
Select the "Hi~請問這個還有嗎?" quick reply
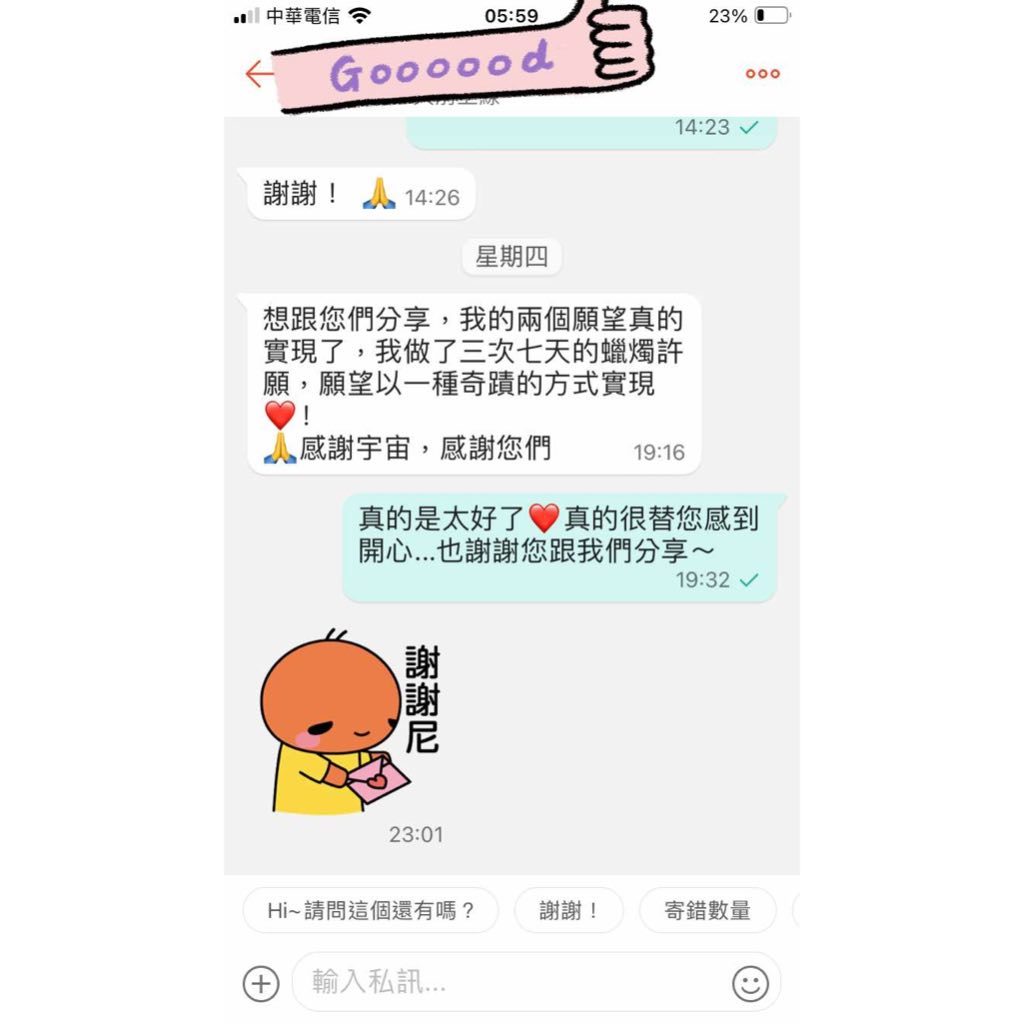click(x=370, y=910)
